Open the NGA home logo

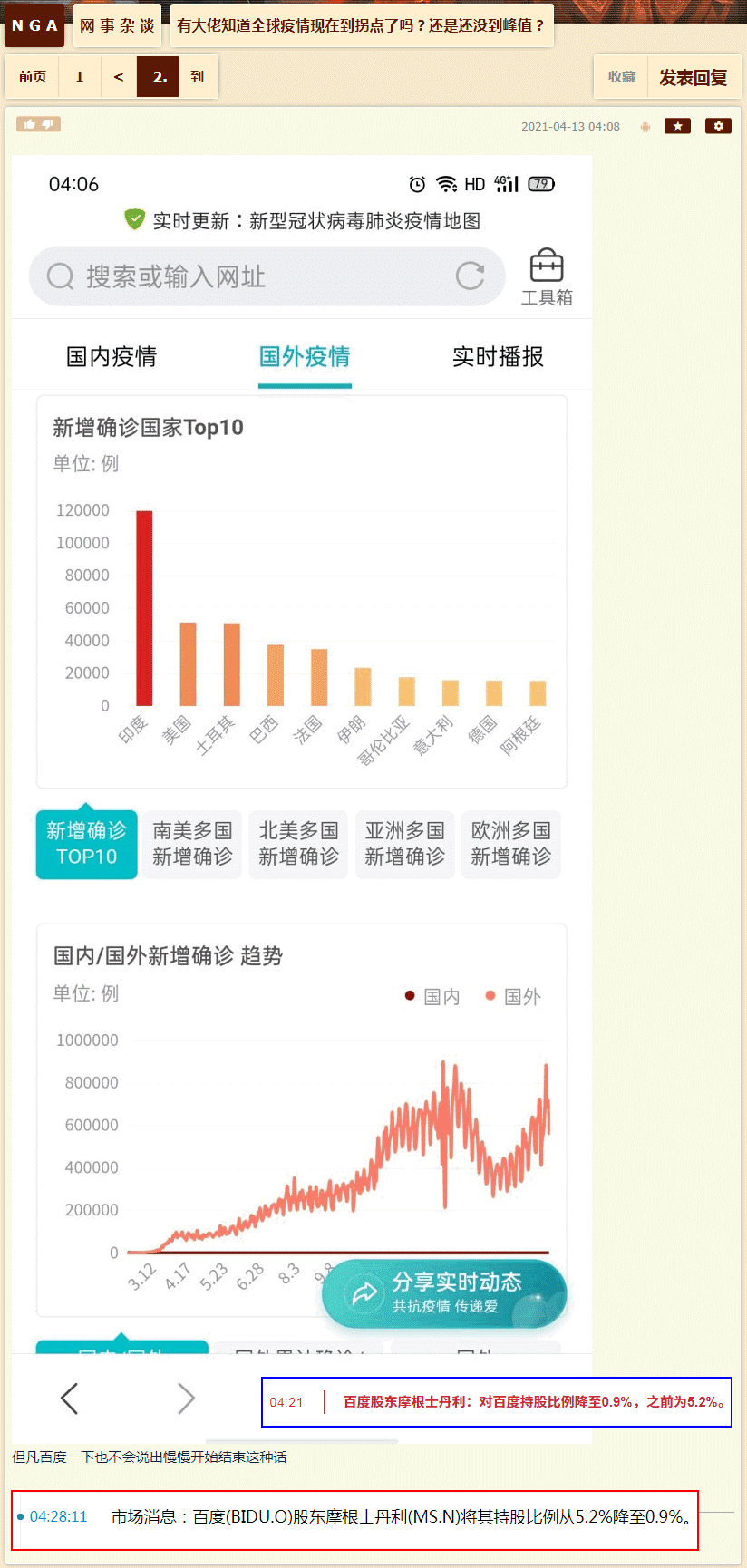point(34,25)
